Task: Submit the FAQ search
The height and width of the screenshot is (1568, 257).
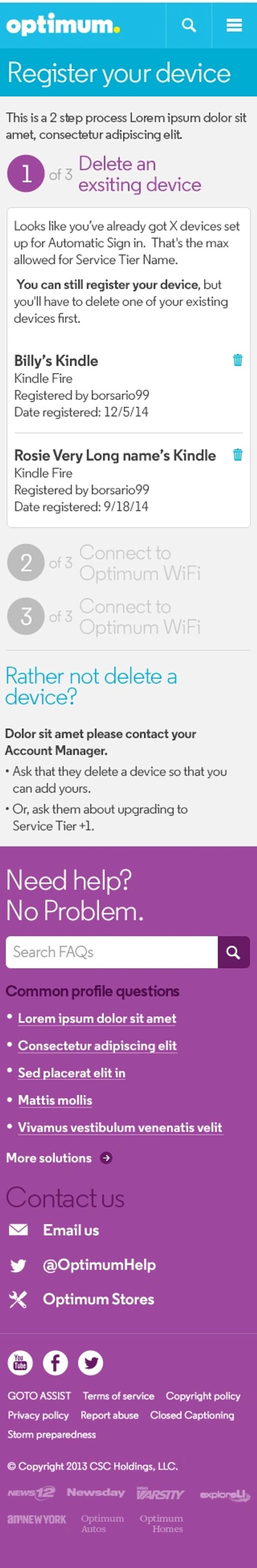Action: (x=233, y=952)
